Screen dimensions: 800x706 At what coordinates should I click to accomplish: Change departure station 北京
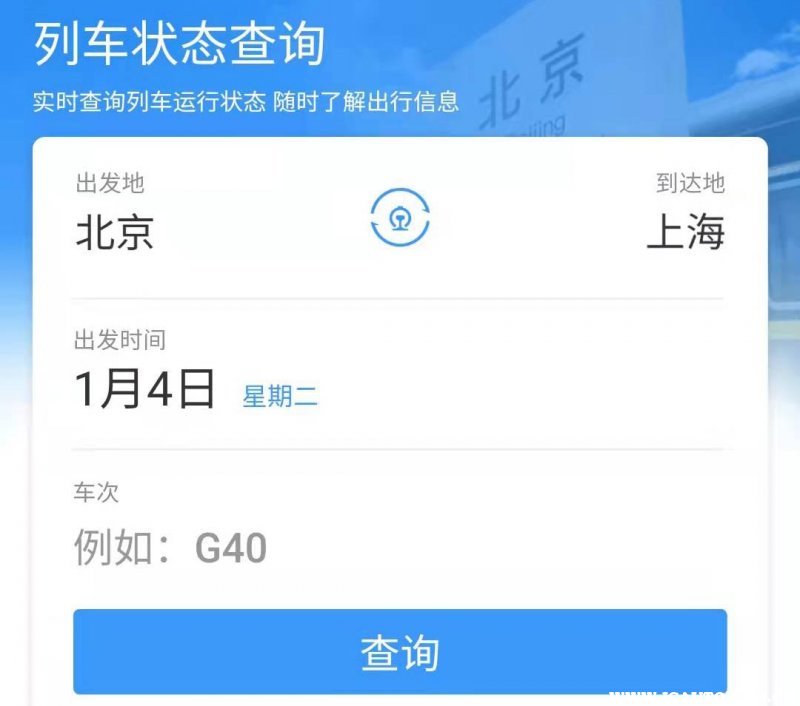(115, 233)
